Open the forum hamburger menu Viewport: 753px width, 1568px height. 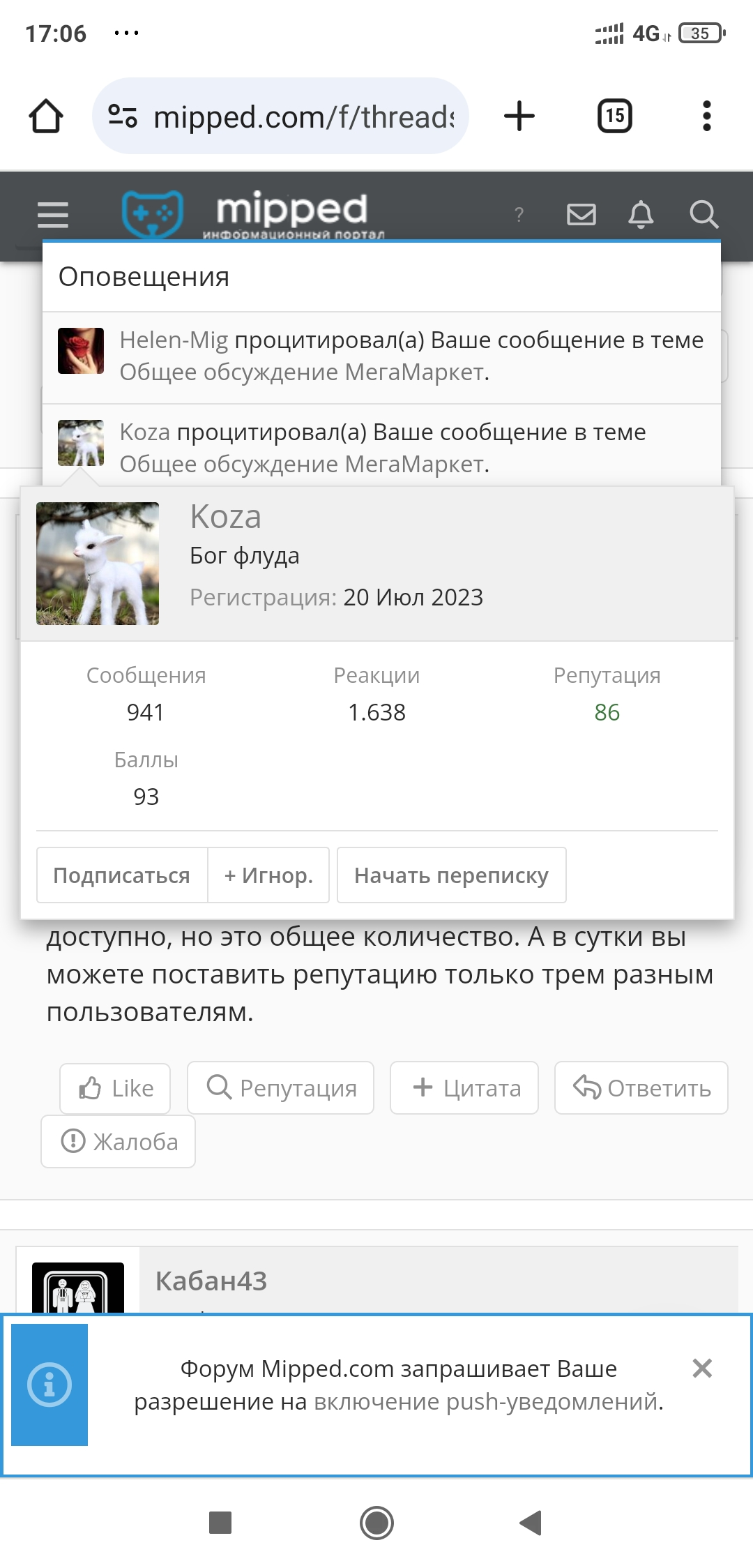[x=53, y=215]
